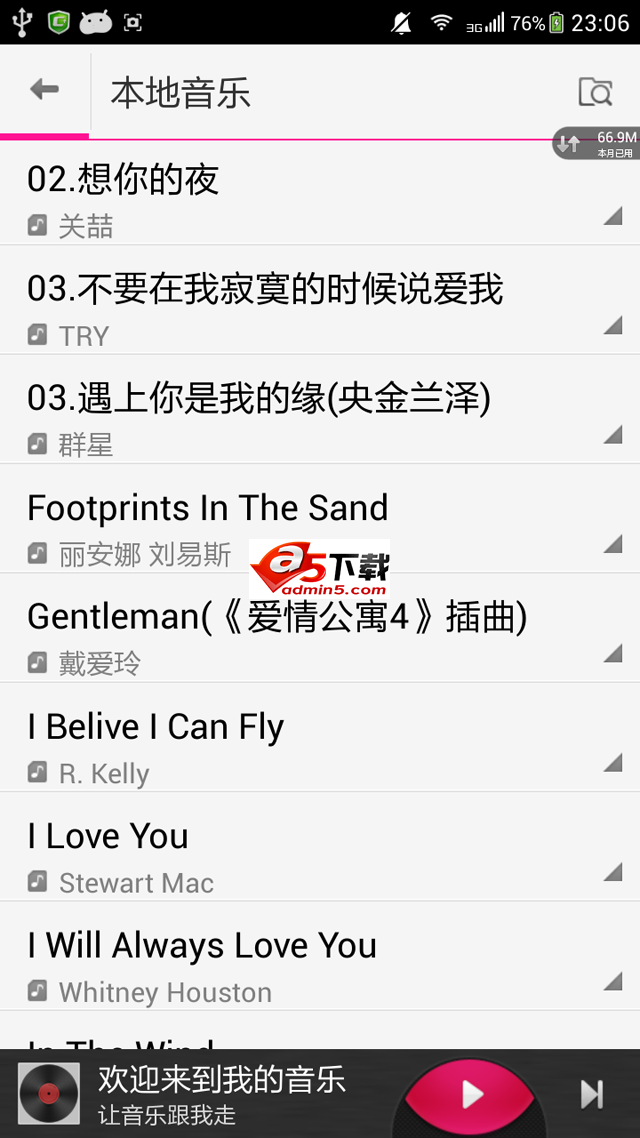
Task: Open the folder scan search icon
Action: 595,92
